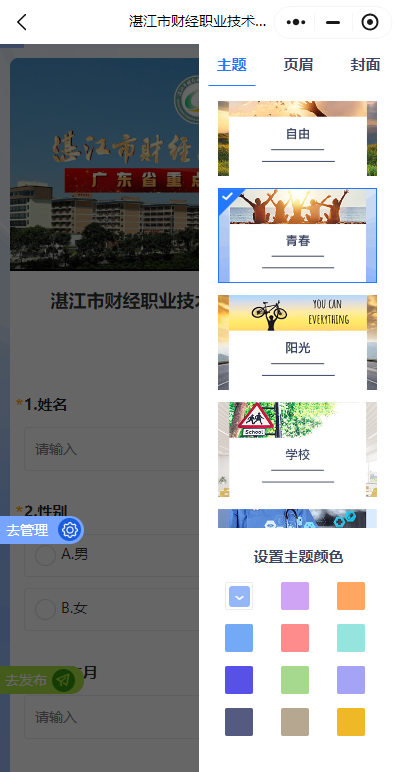The height and width of the screenshot is (772, 398).
Task: Pick the 阳光 theme
Action: [298, 342]
